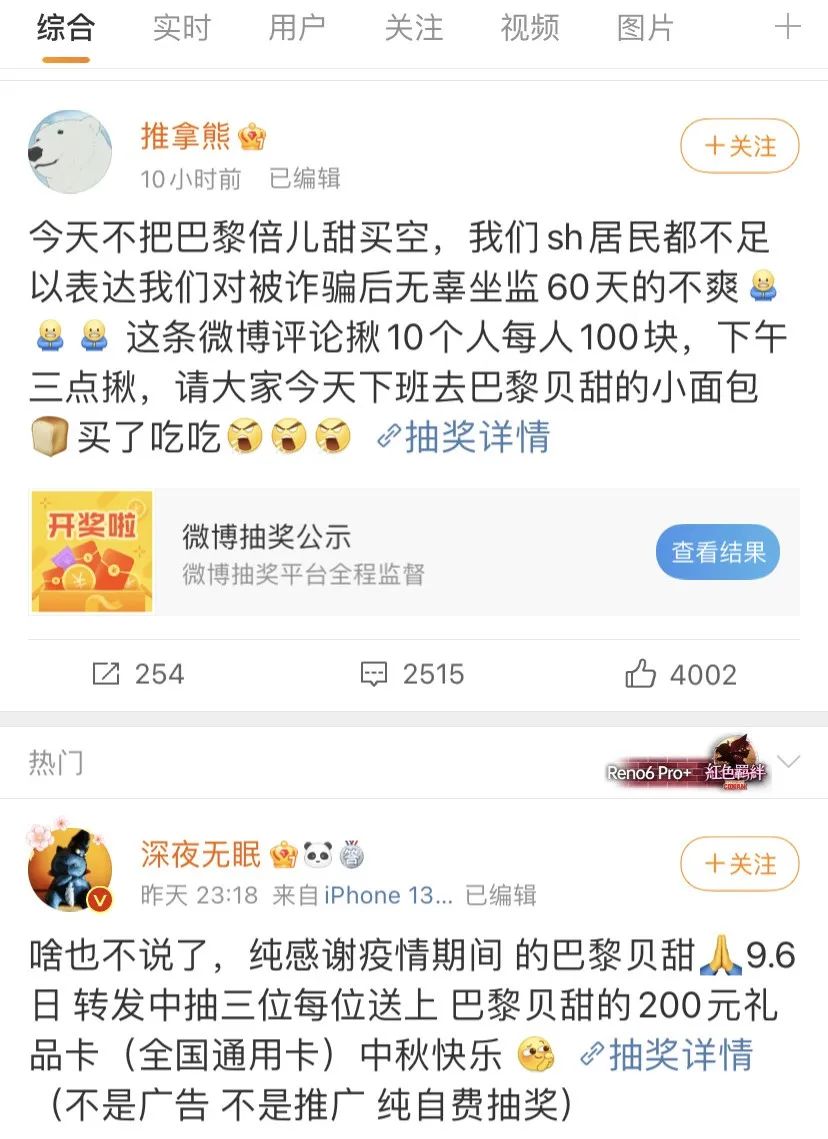Open 抽奖详情 link in 深夜无眠's post
Screen dimensions: 828x1139
pyautogui.click(x=667, y=1055)
